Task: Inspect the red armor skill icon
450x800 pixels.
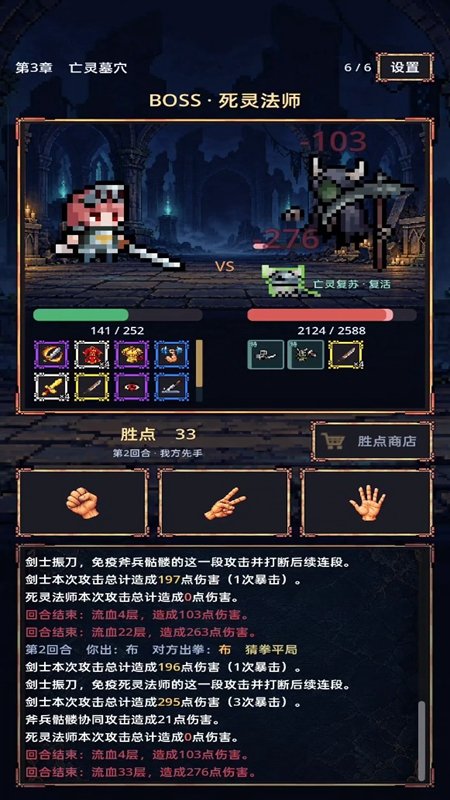Action: 92,355
